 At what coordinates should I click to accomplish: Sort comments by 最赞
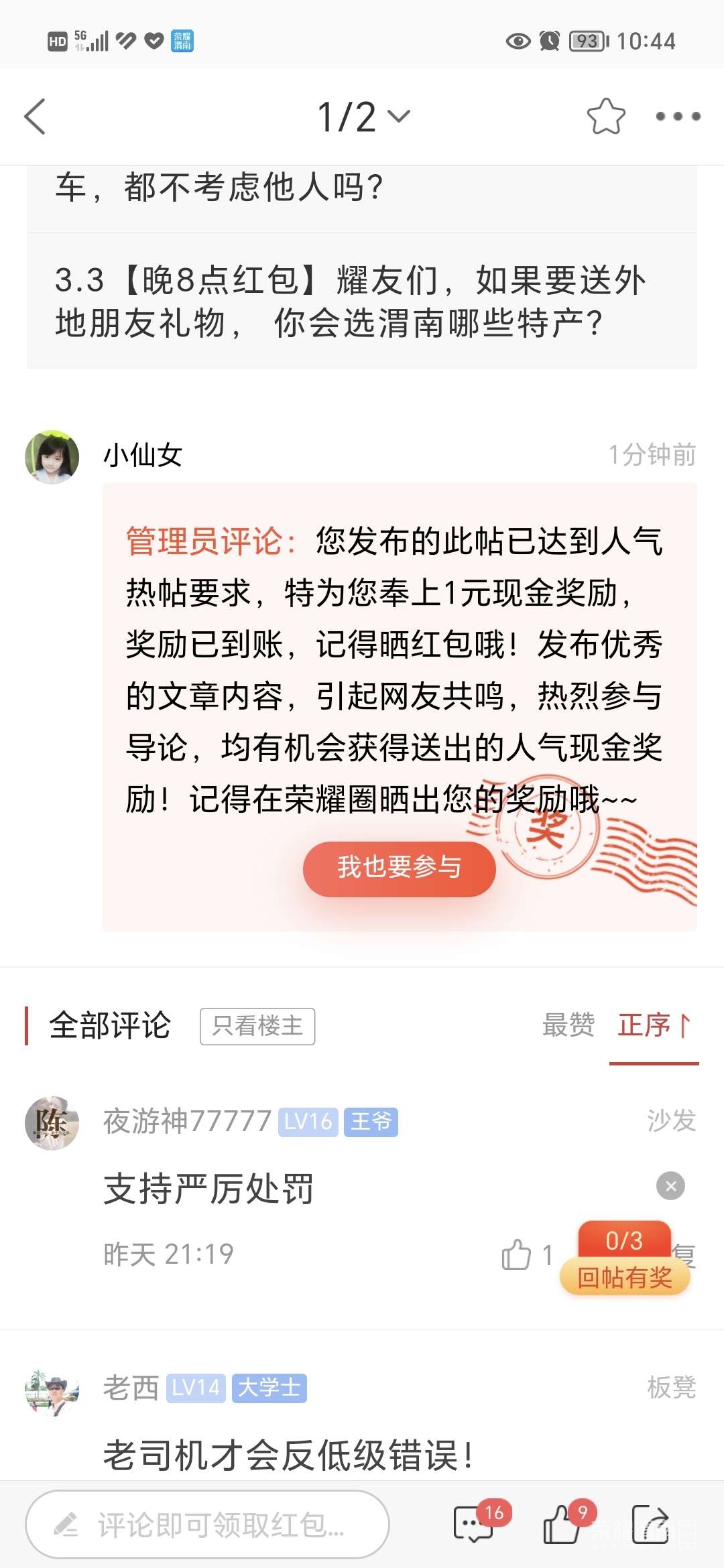pos(568,1025)
